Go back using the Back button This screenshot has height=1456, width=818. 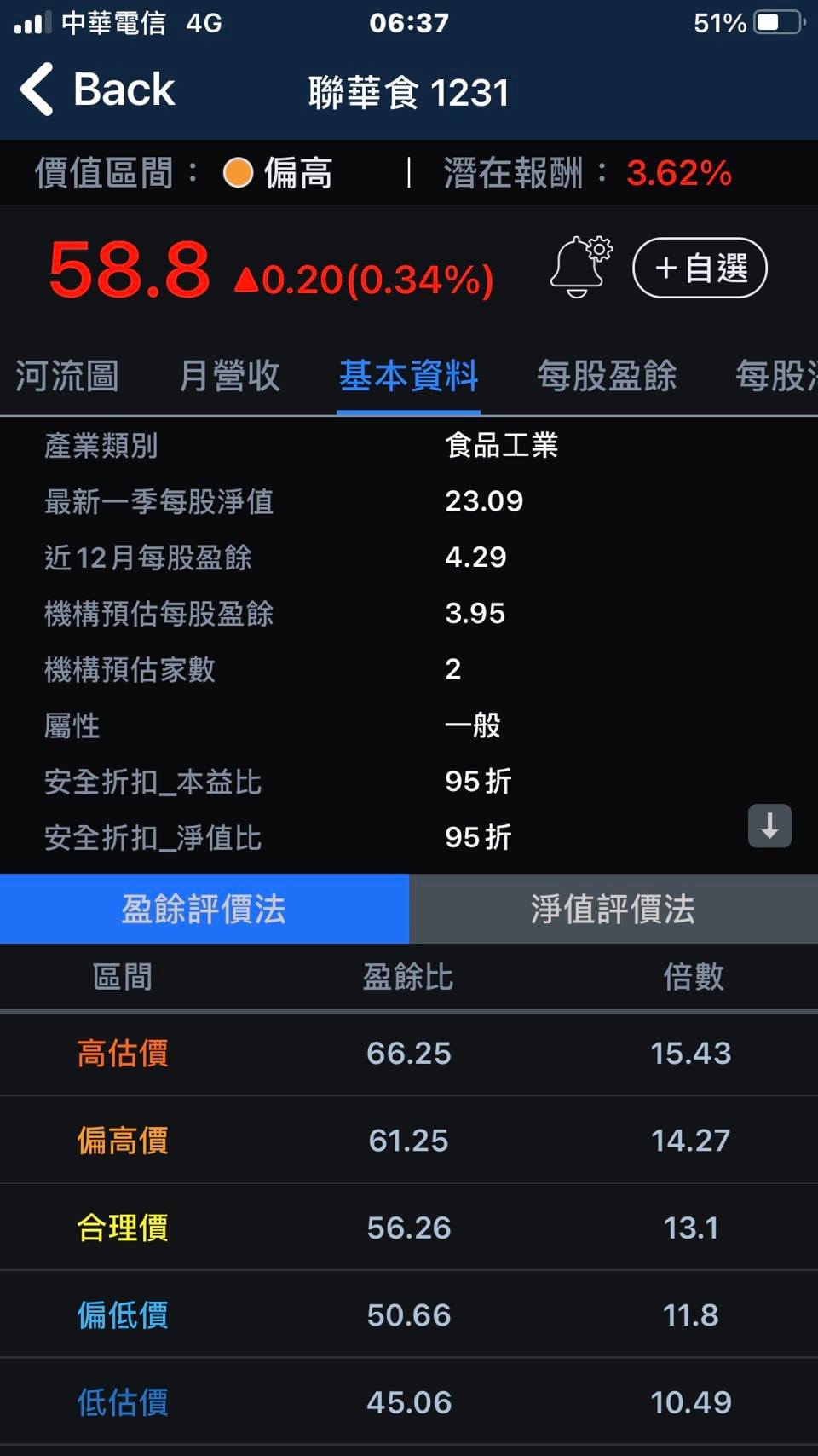(x=98, y=90)
